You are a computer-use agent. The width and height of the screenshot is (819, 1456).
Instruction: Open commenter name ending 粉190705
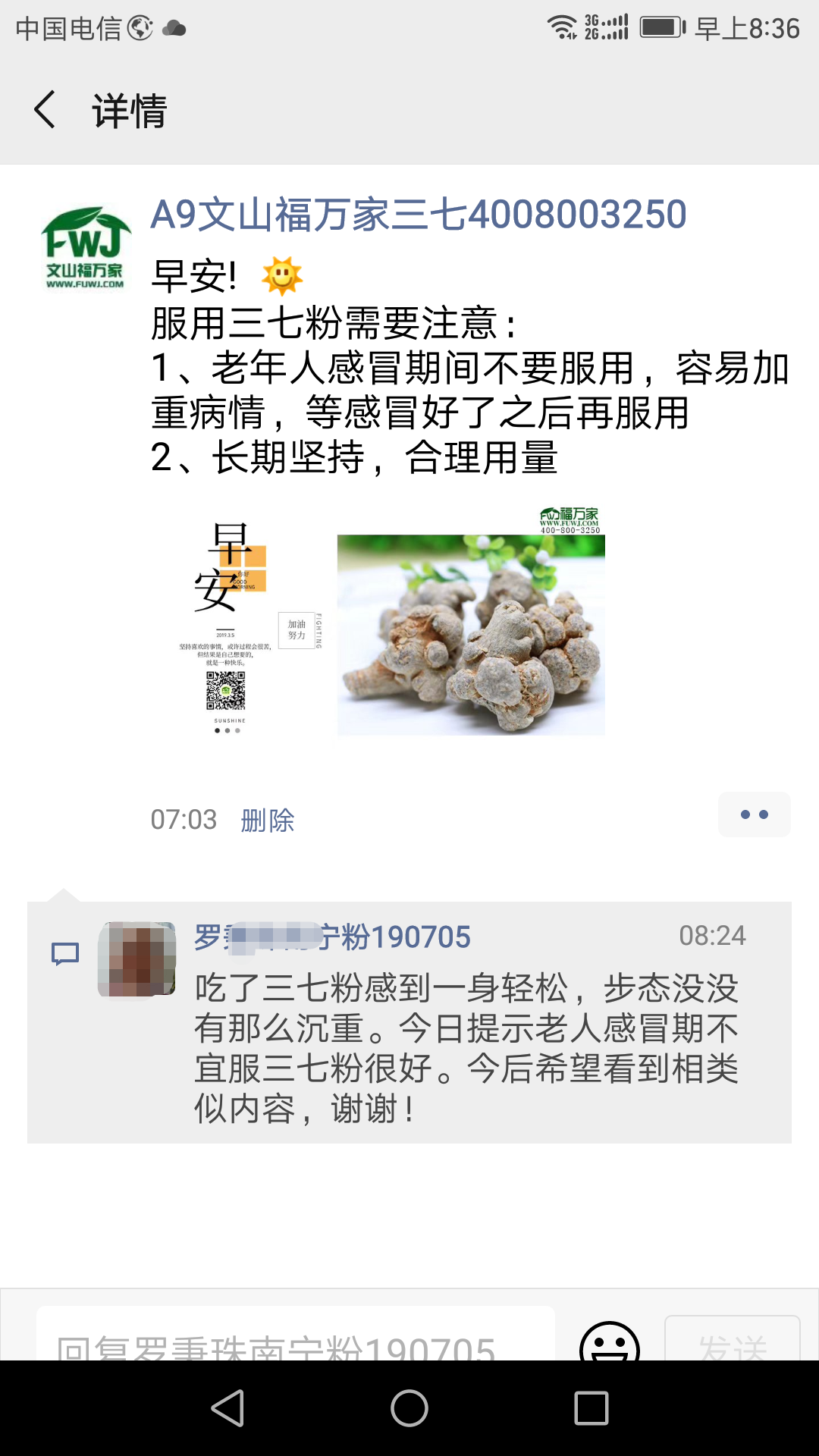pos(332,937)
